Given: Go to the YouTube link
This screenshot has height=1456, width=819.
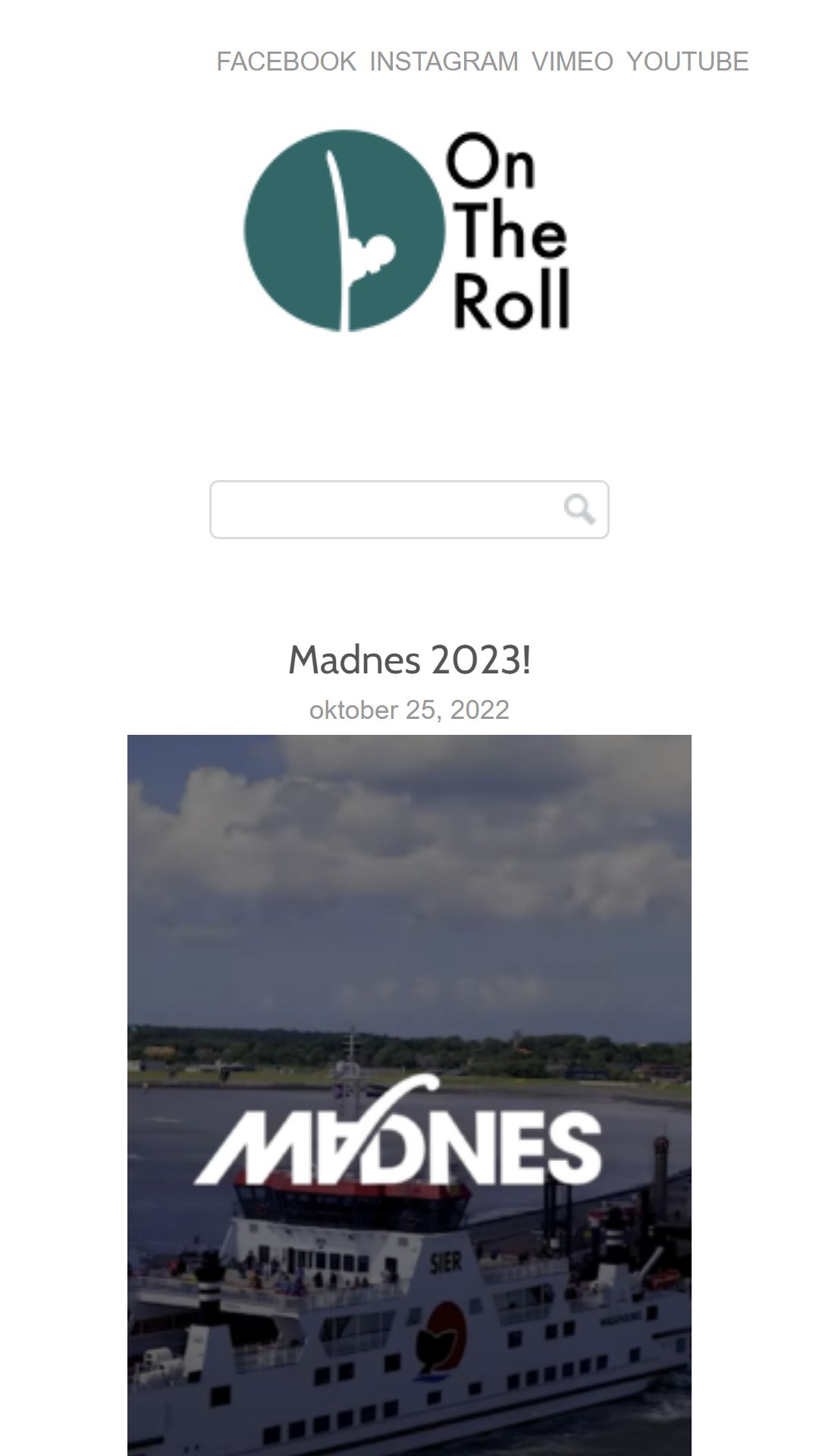Looking at the screenshot, I should tap(687, 61).
